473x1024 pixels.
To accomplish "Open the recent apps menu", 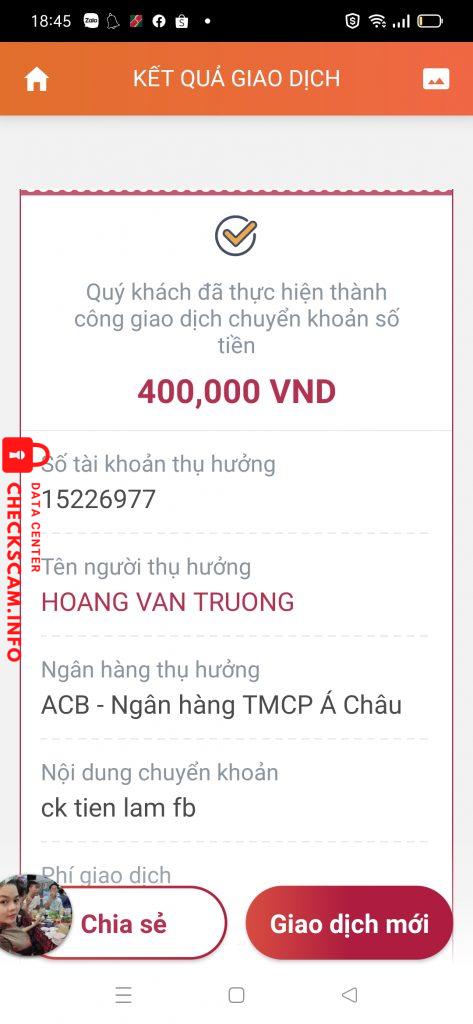I will click(123, 995).
